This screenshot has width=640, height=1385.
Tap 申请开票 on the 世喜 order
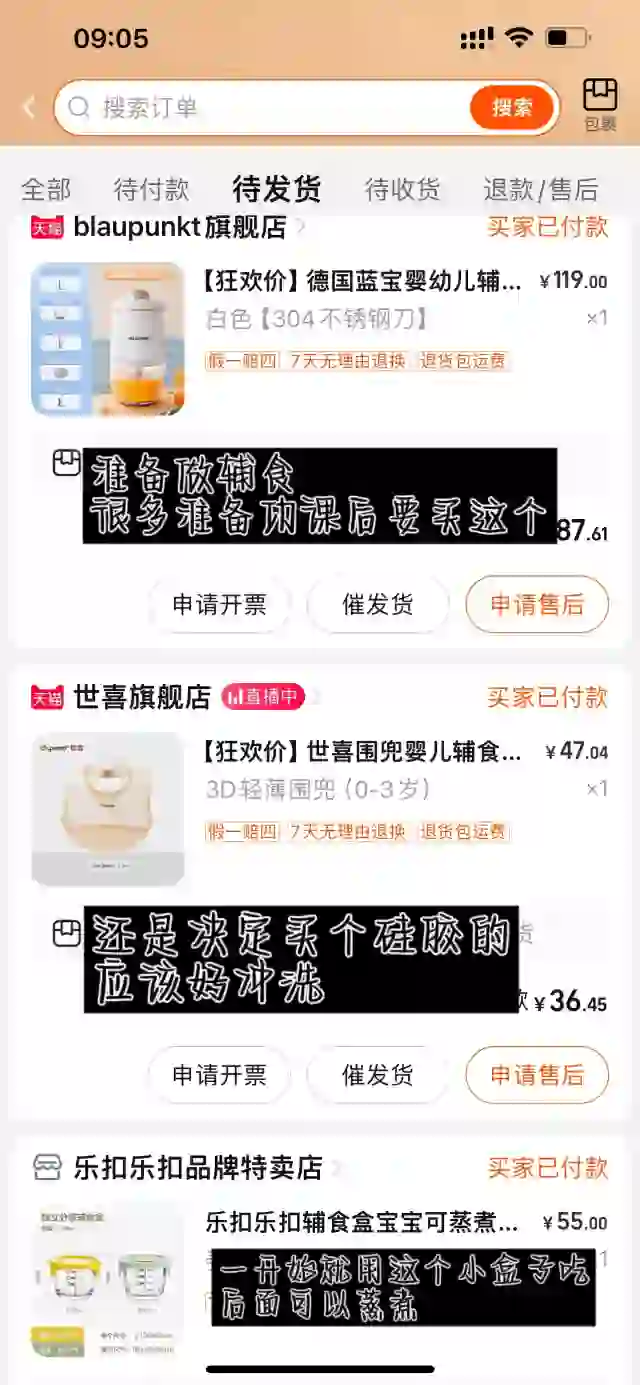tap(219, 1075)
